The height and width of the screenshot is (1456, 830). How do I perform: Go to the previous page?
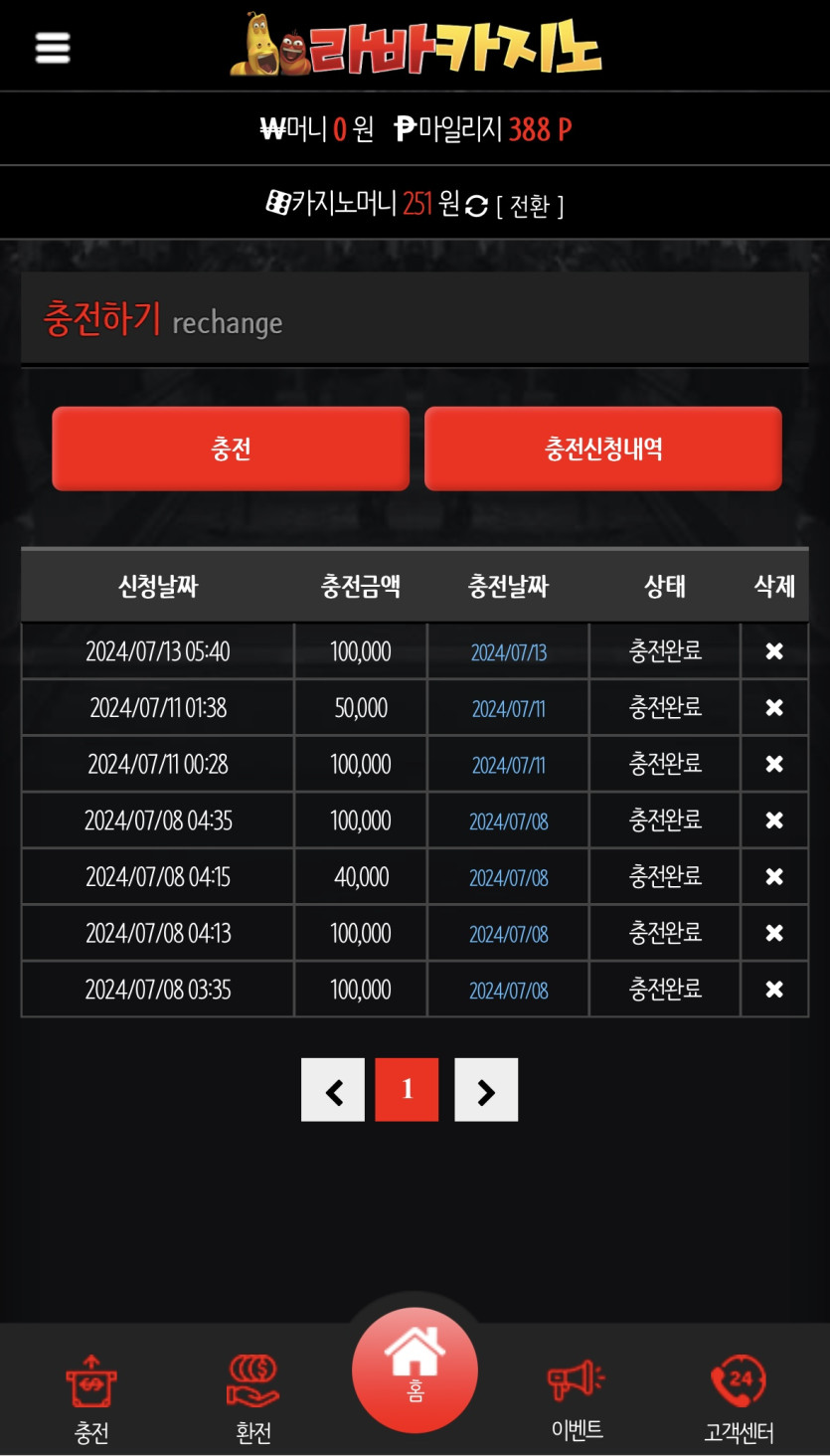click(x=333, y=1090)
